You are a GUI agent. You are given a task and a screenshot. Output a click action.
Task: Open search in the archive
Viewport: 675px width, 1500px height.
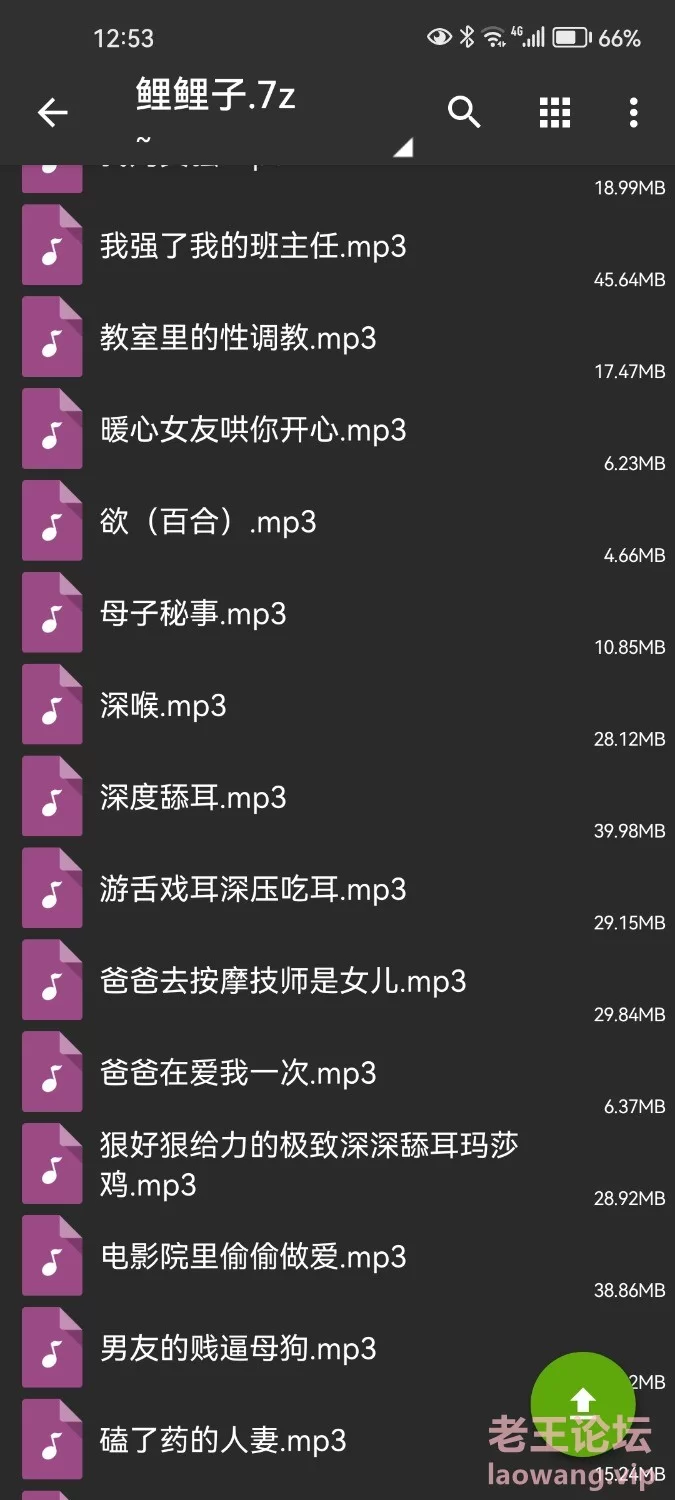464,113
